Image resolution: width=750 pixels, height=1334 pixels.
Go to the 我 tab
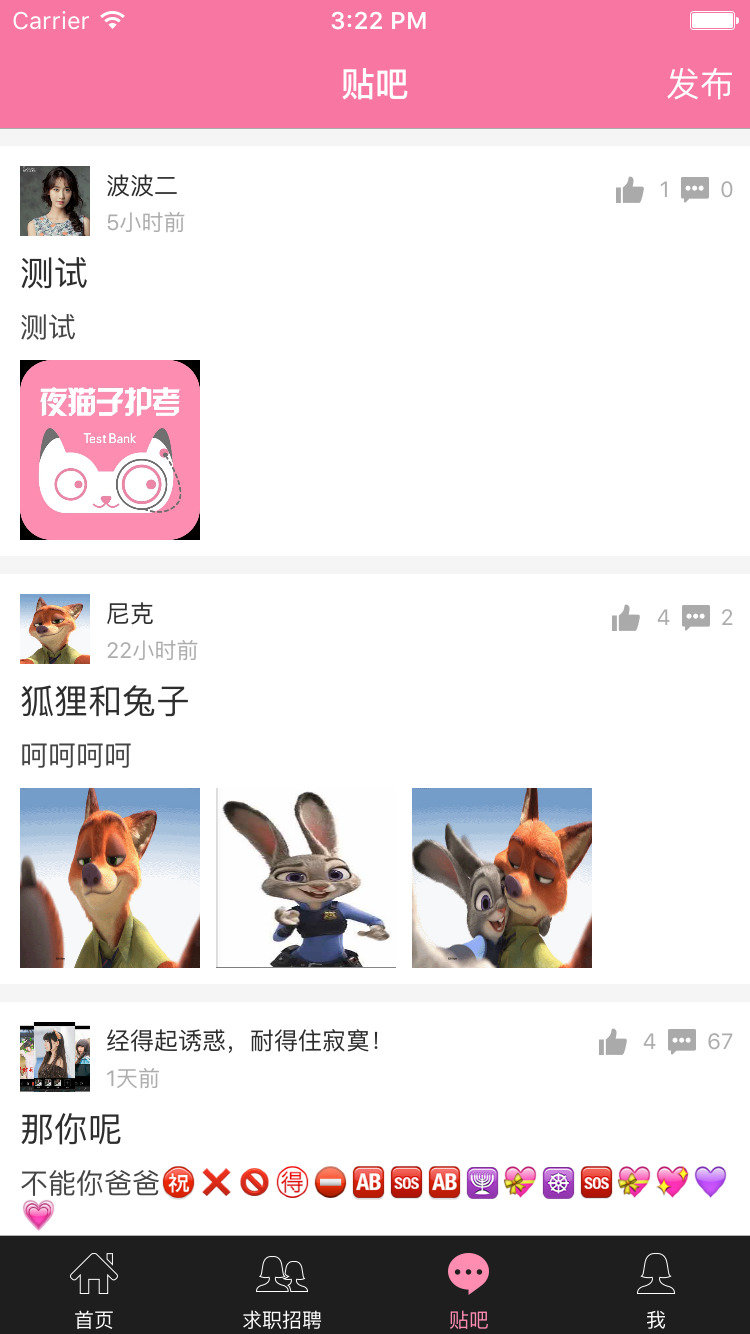coord(656,1289)
